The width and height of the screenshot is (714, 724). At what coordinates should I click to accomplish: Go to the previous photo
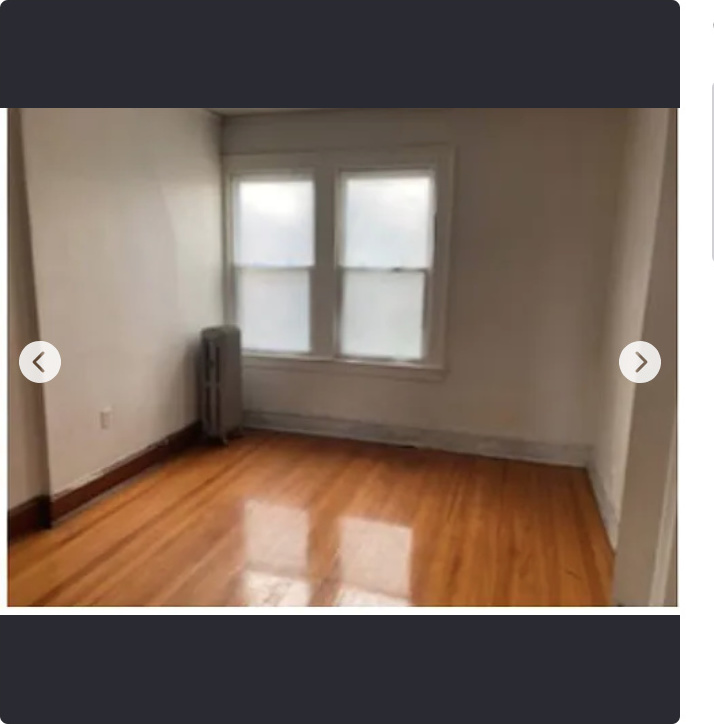[40, 362]
